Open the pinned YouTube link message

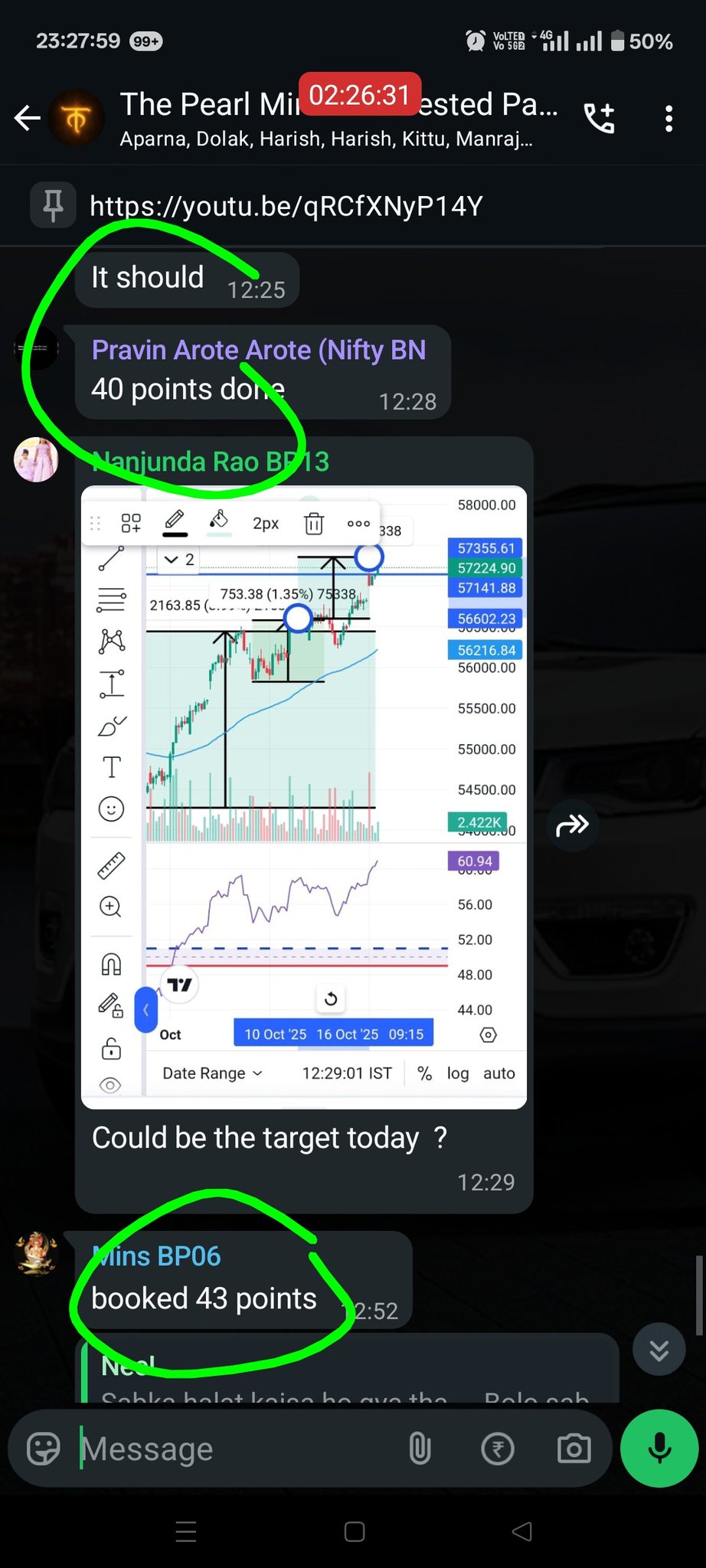click(286, 206)
